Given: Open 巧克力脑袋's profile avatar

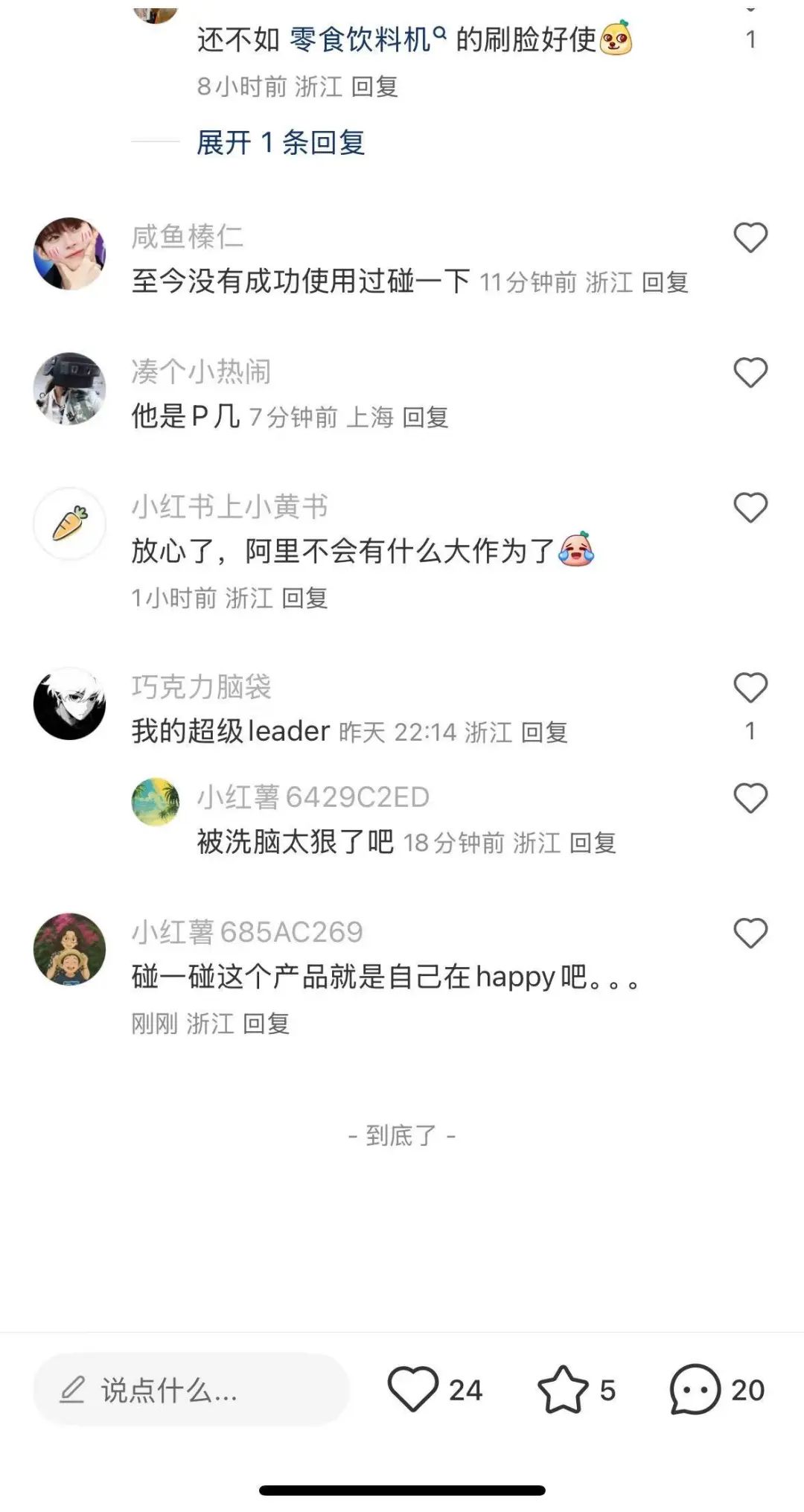Looking at the screenshot, I should tap(70, 704).
